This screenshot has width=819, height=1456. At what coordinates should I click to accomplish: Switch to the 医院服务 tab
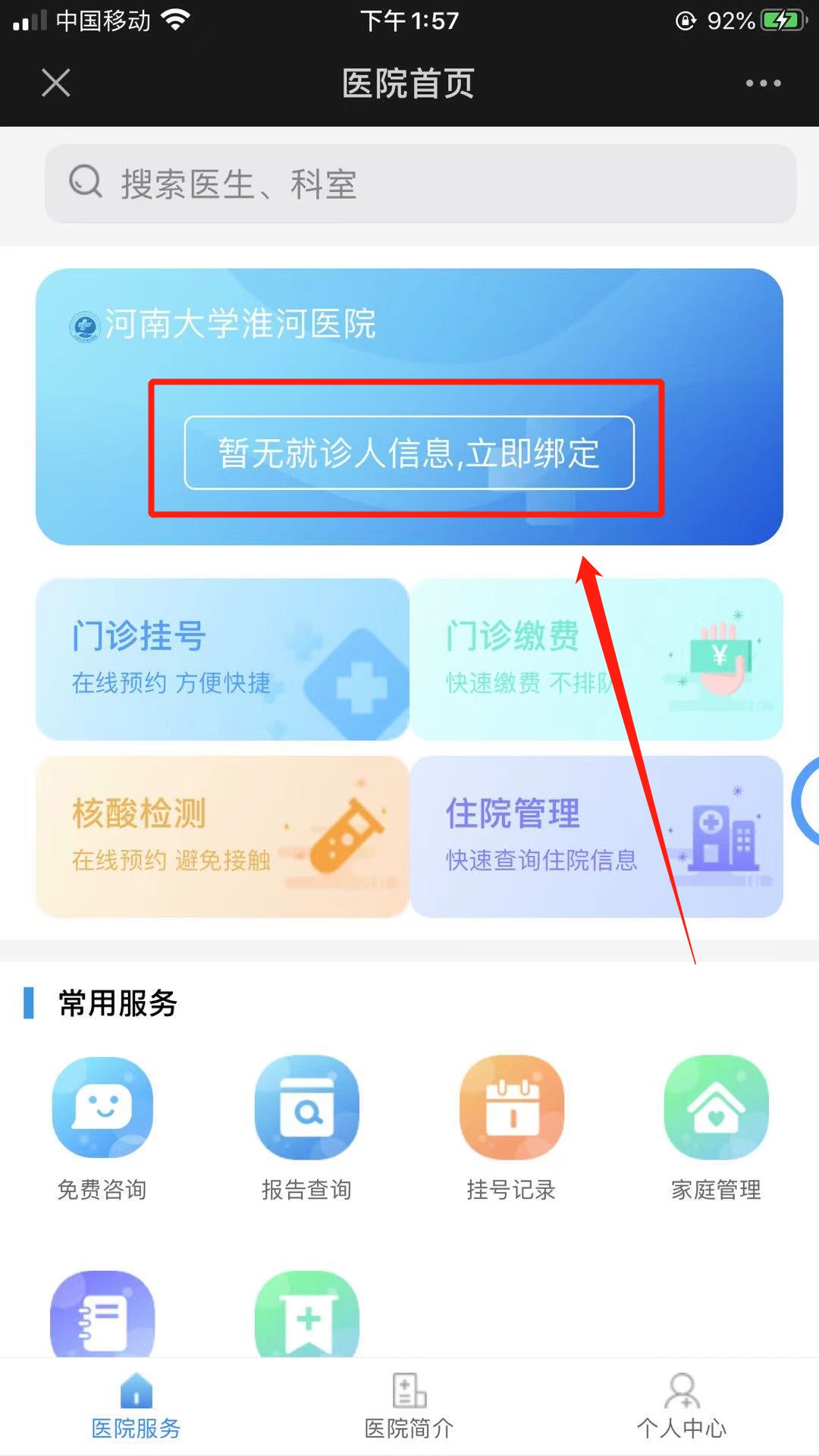pos(136,1407)
